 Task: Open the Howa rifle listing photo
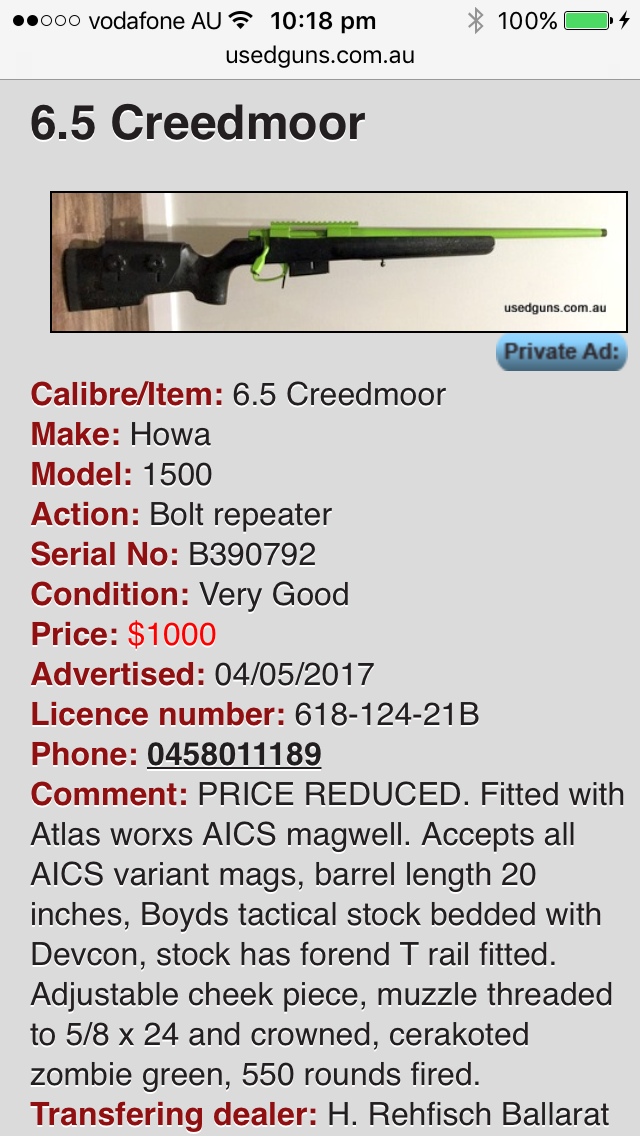click(x=338, y=262)
